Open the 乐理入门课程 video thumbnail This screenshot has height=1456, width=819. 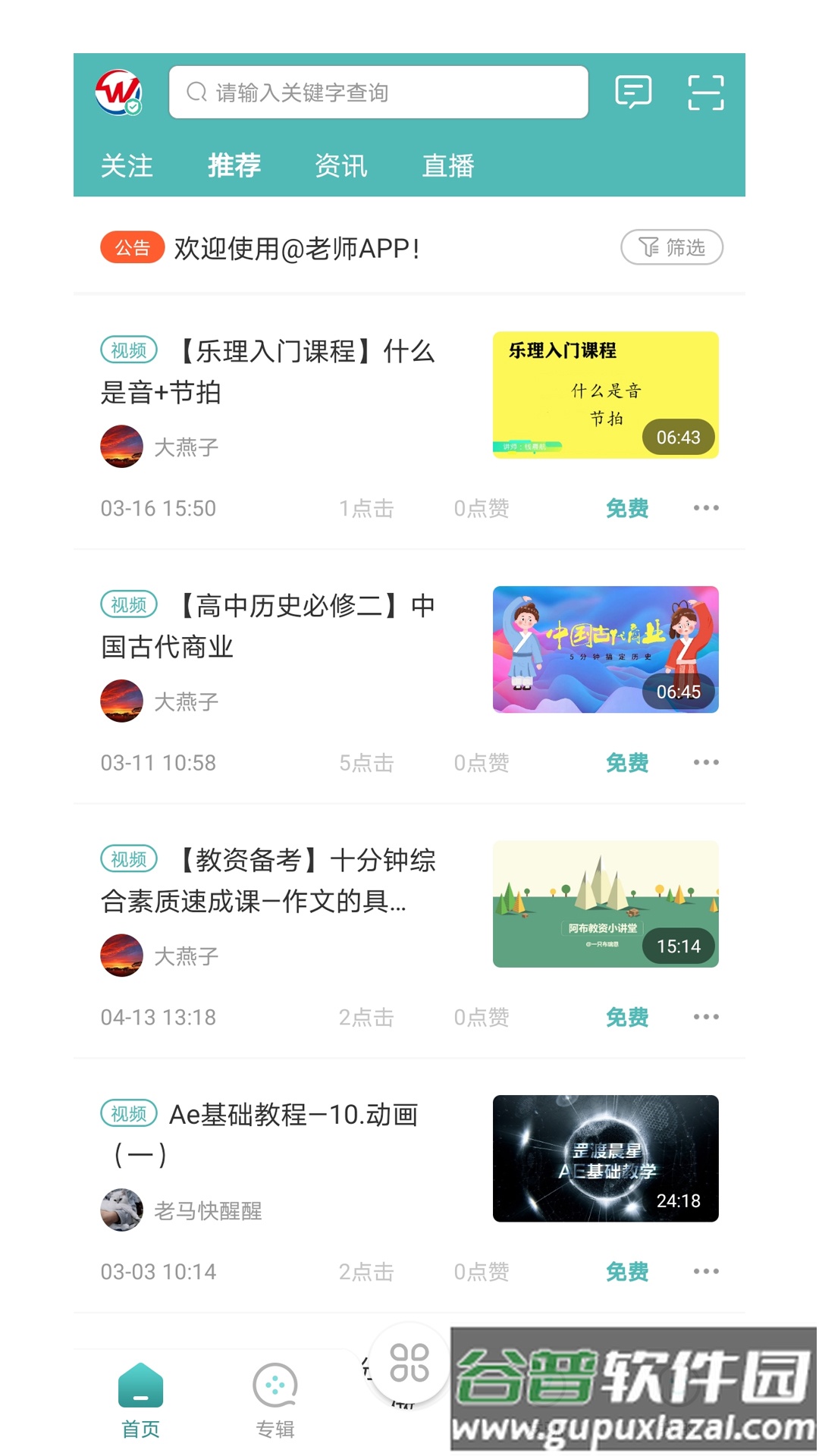605,394
